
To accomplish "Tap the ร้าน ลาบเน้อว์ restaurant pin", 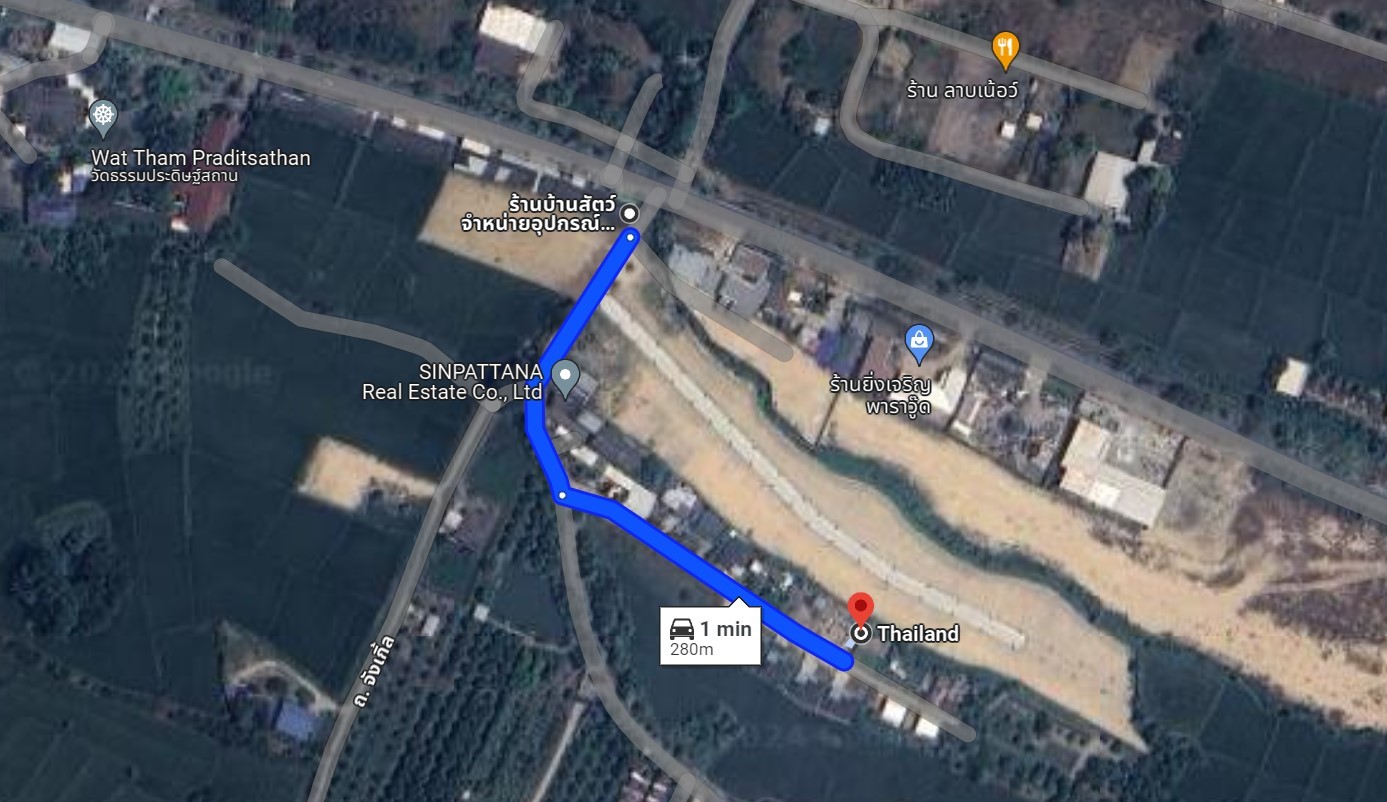I will pos(1005,48).
